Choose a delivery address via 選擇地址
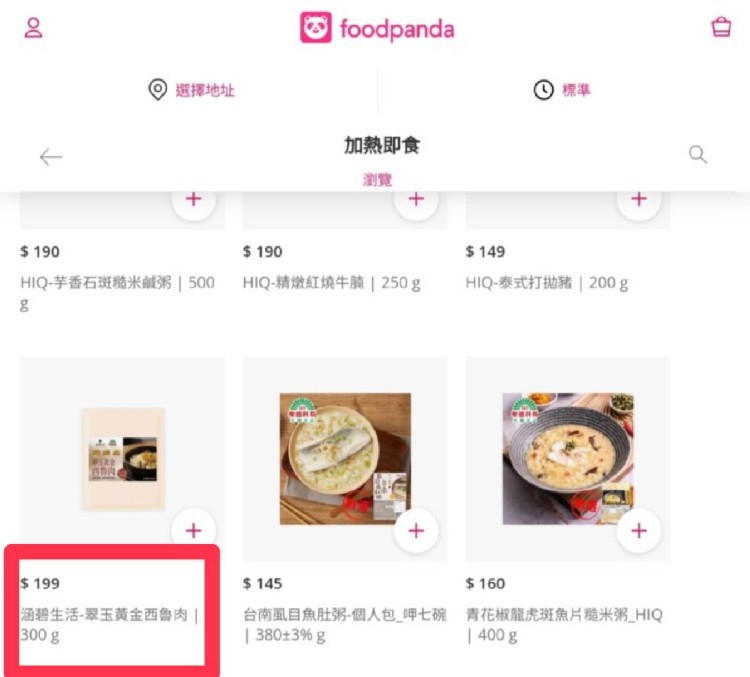The image size is (750, 677). pyautogui.click(x=191, y=90)
